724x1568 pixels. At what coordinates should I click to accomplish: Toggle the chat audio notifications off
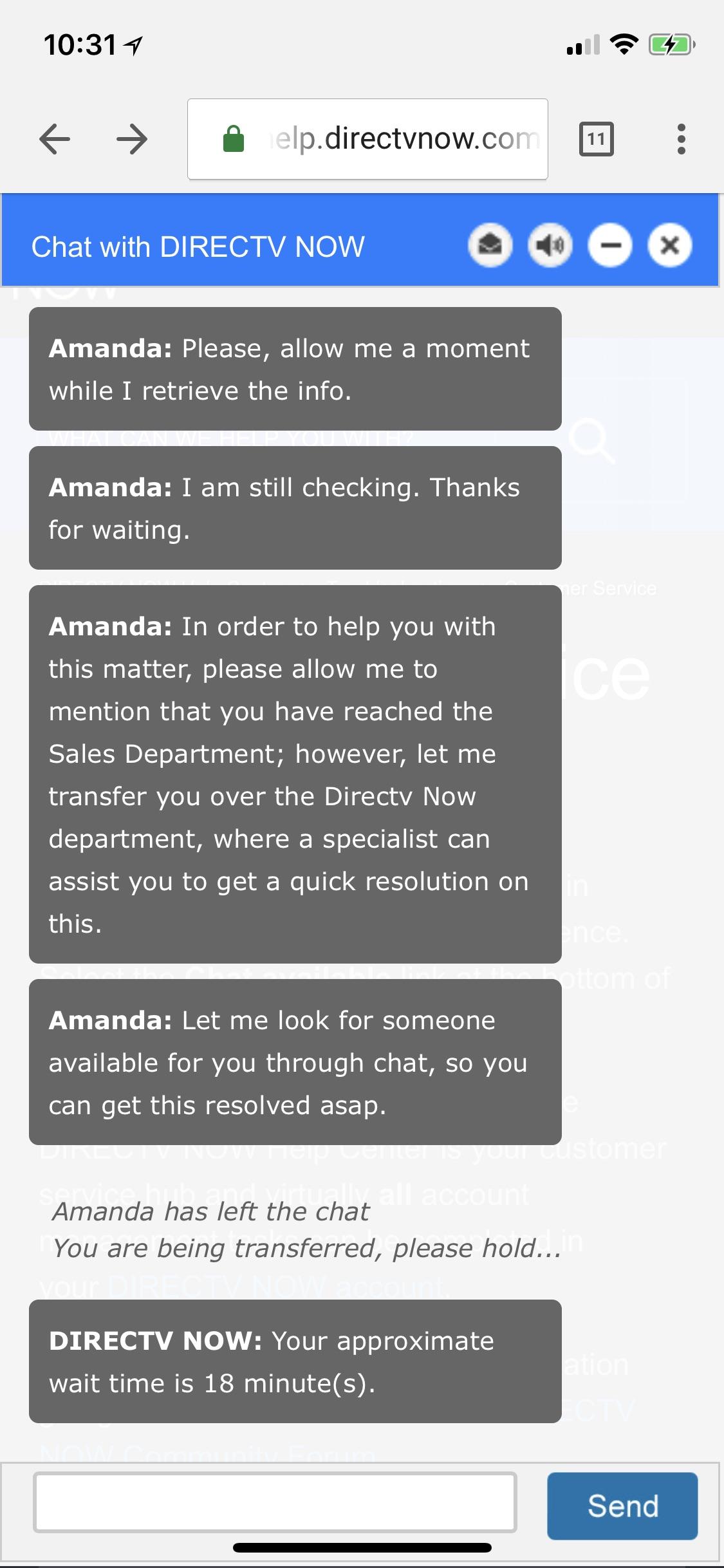point(550,245)
